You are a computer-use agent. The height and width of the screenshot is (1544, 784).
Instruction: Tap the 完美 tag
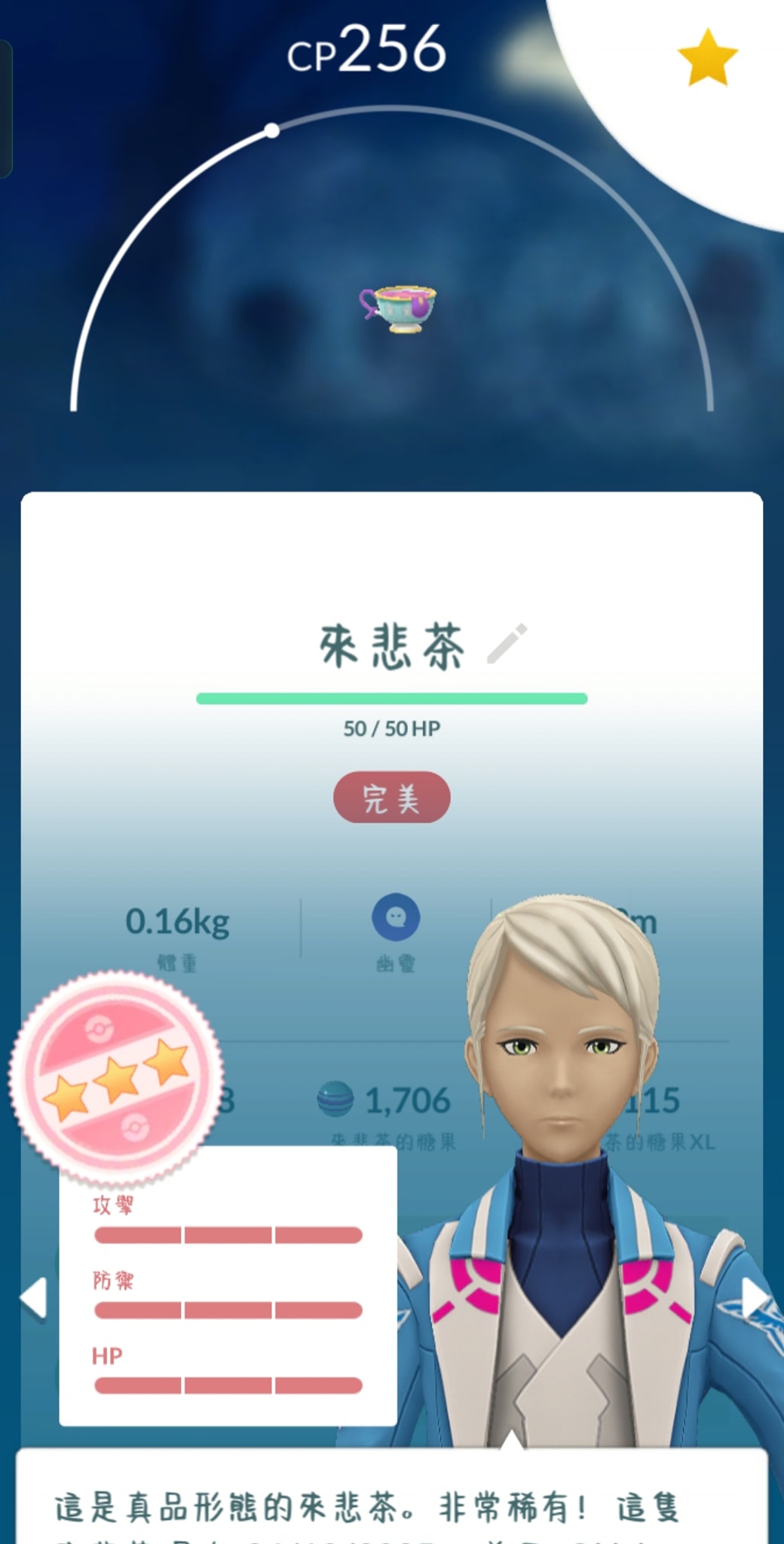tap(391, 798)
